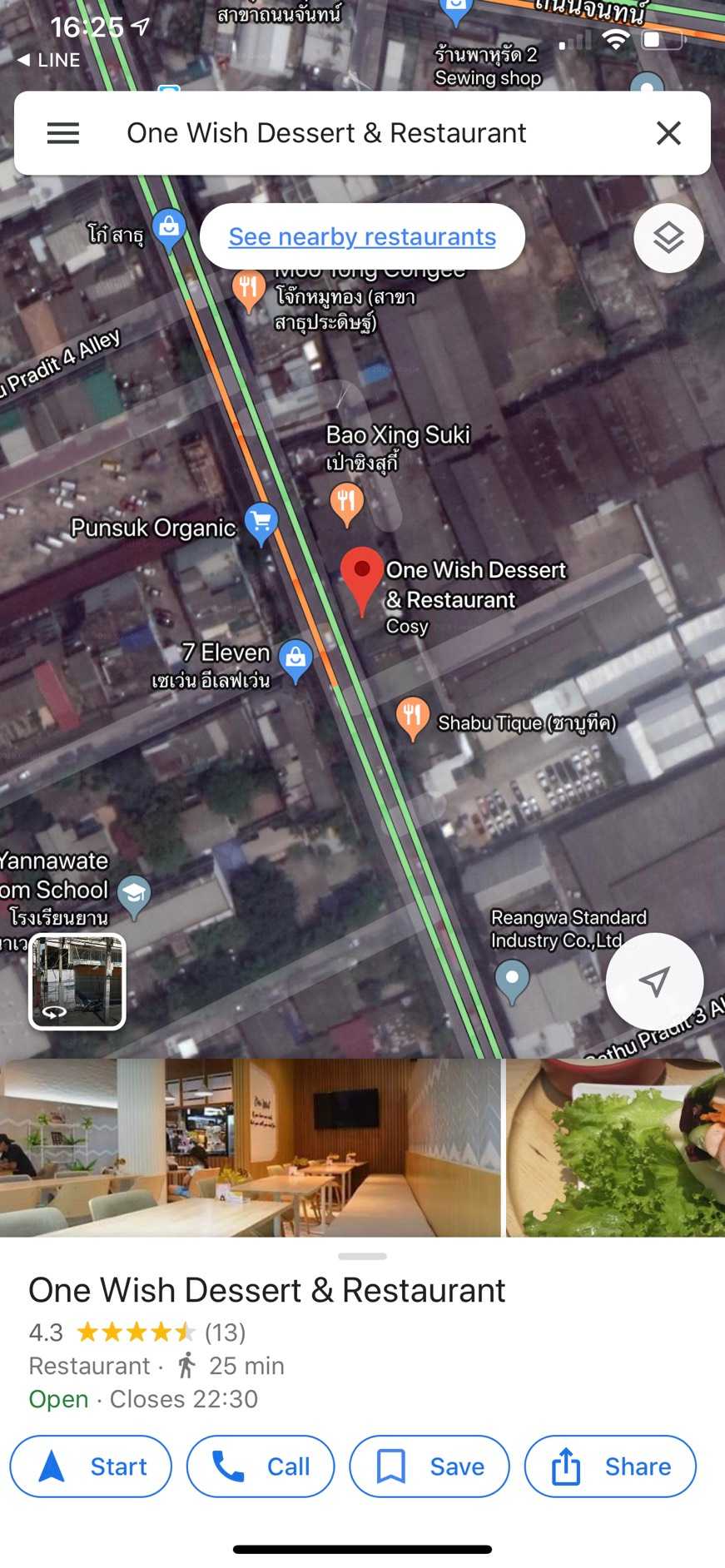
Task: Share this restaurant
Action: (x=610, y=1466)
